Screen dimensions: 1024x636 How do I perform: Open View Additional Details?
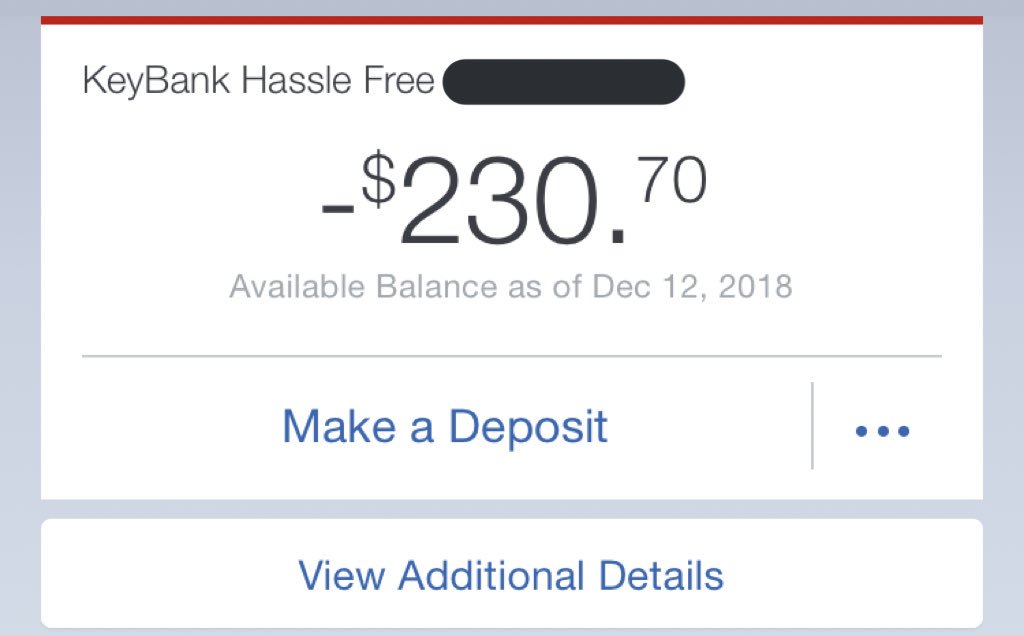point(511,575)
